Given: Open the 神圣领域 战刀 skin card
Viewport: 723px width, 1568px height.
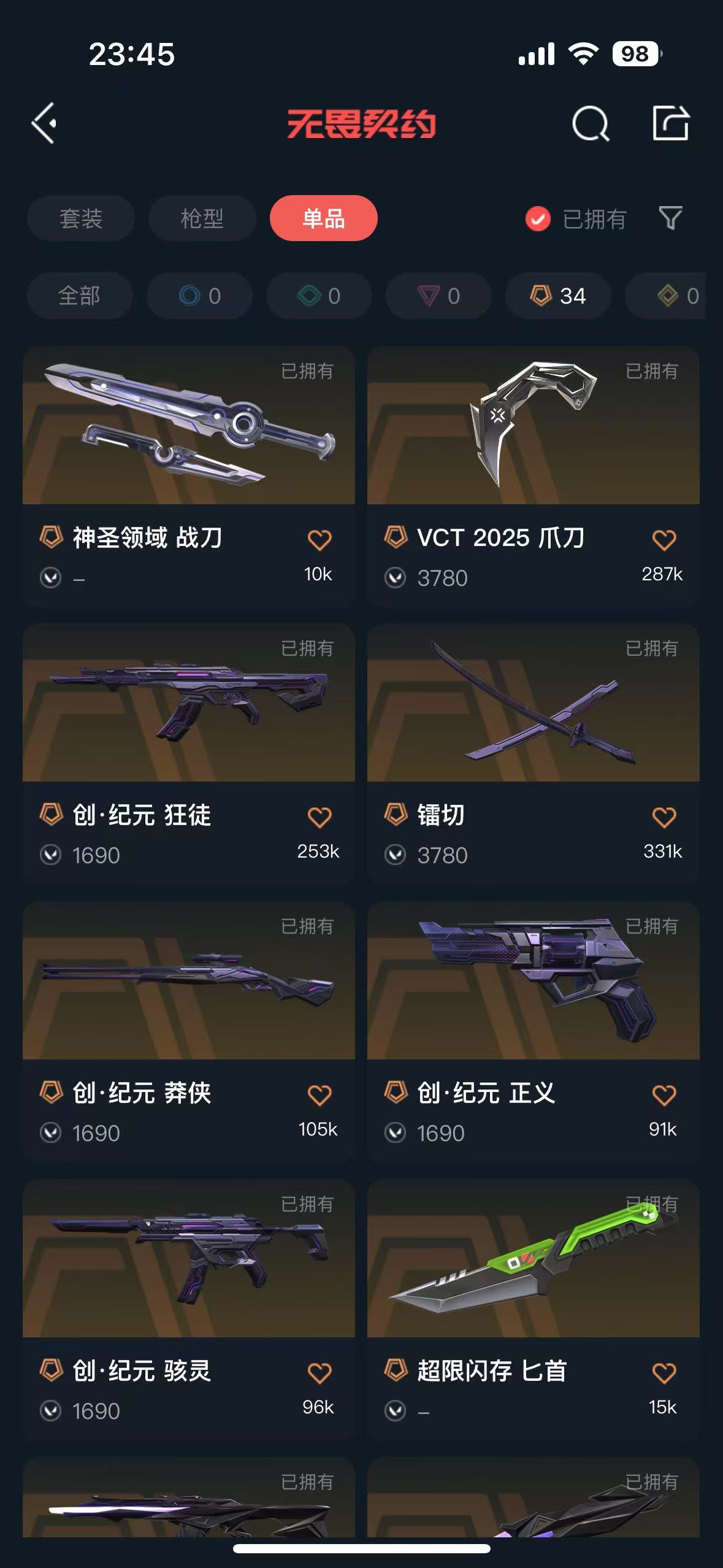Looking at the screenshot, I should pos(188,426).
